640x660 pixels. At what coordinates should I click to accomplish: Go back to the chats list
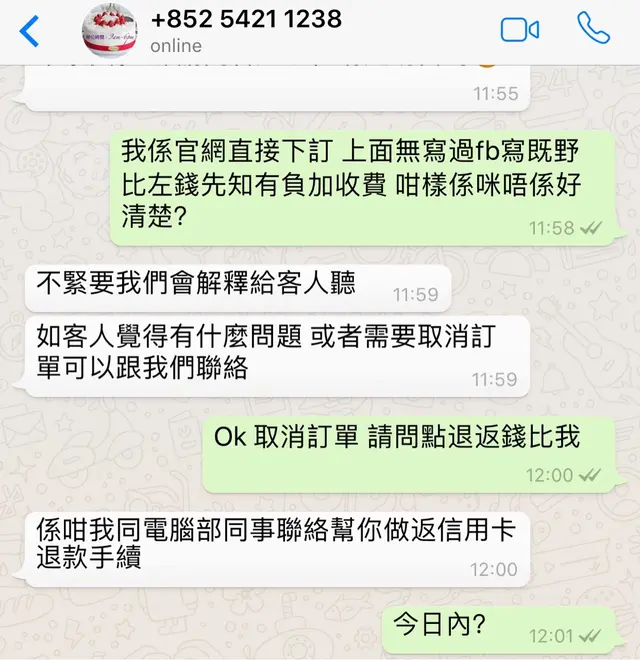click(x=30, y=31)
